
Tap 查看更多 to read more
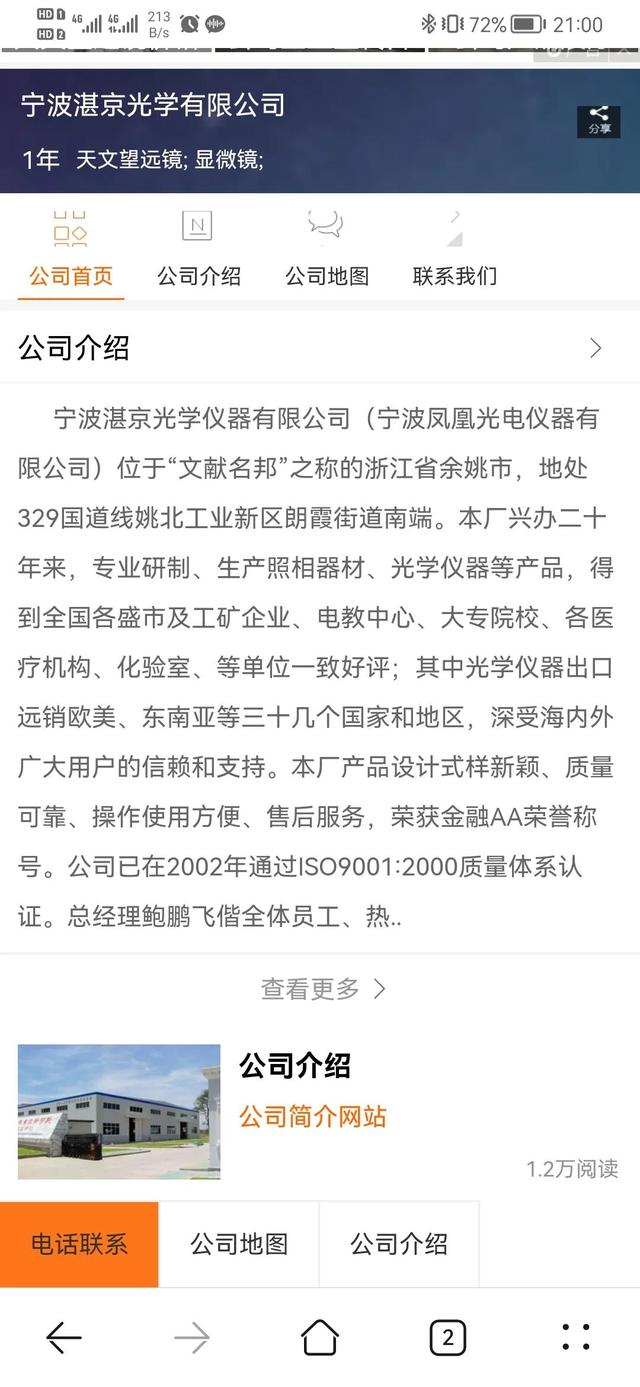tap(322, 989)
